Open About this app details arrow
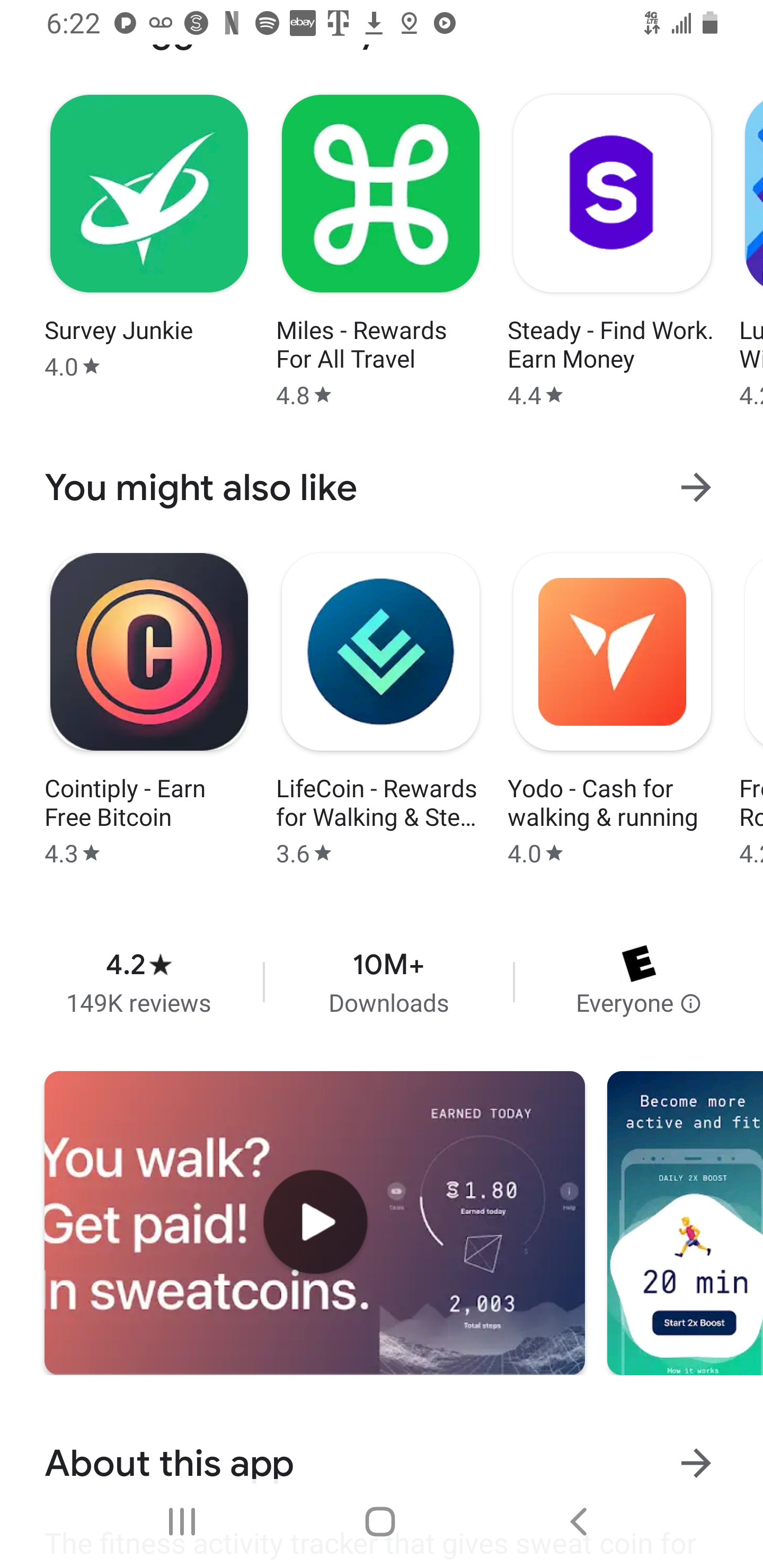Viewport: 763px width, 1568px height. pyautogui.click(x=695, y=1463)
